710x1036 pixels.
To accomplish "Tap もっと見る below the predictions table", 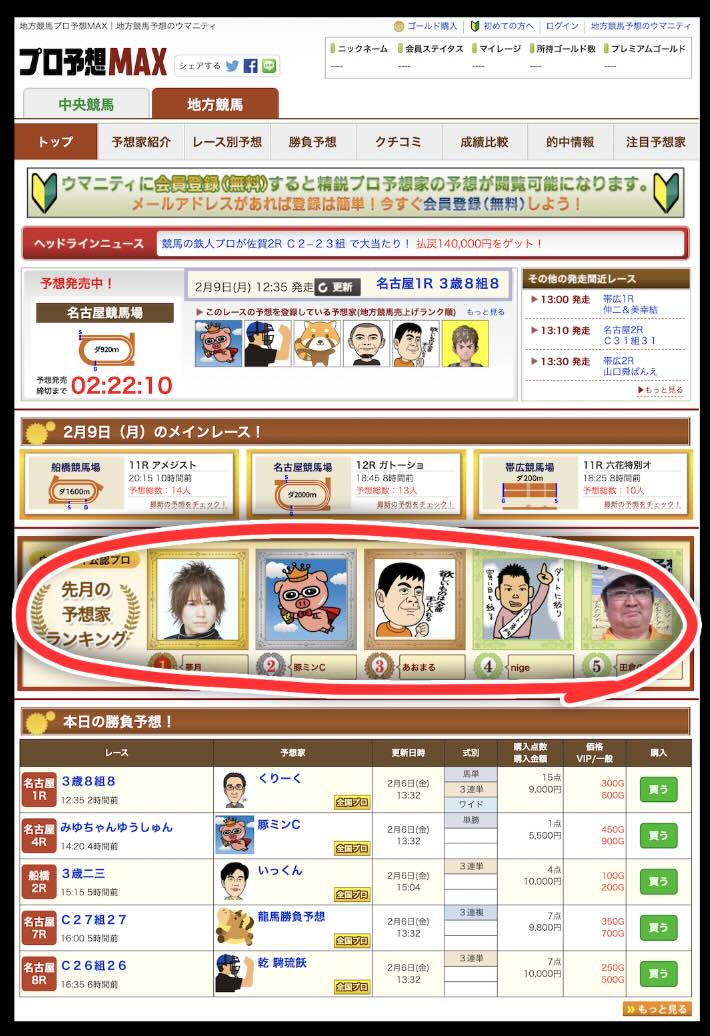I will coord(656,1009).
